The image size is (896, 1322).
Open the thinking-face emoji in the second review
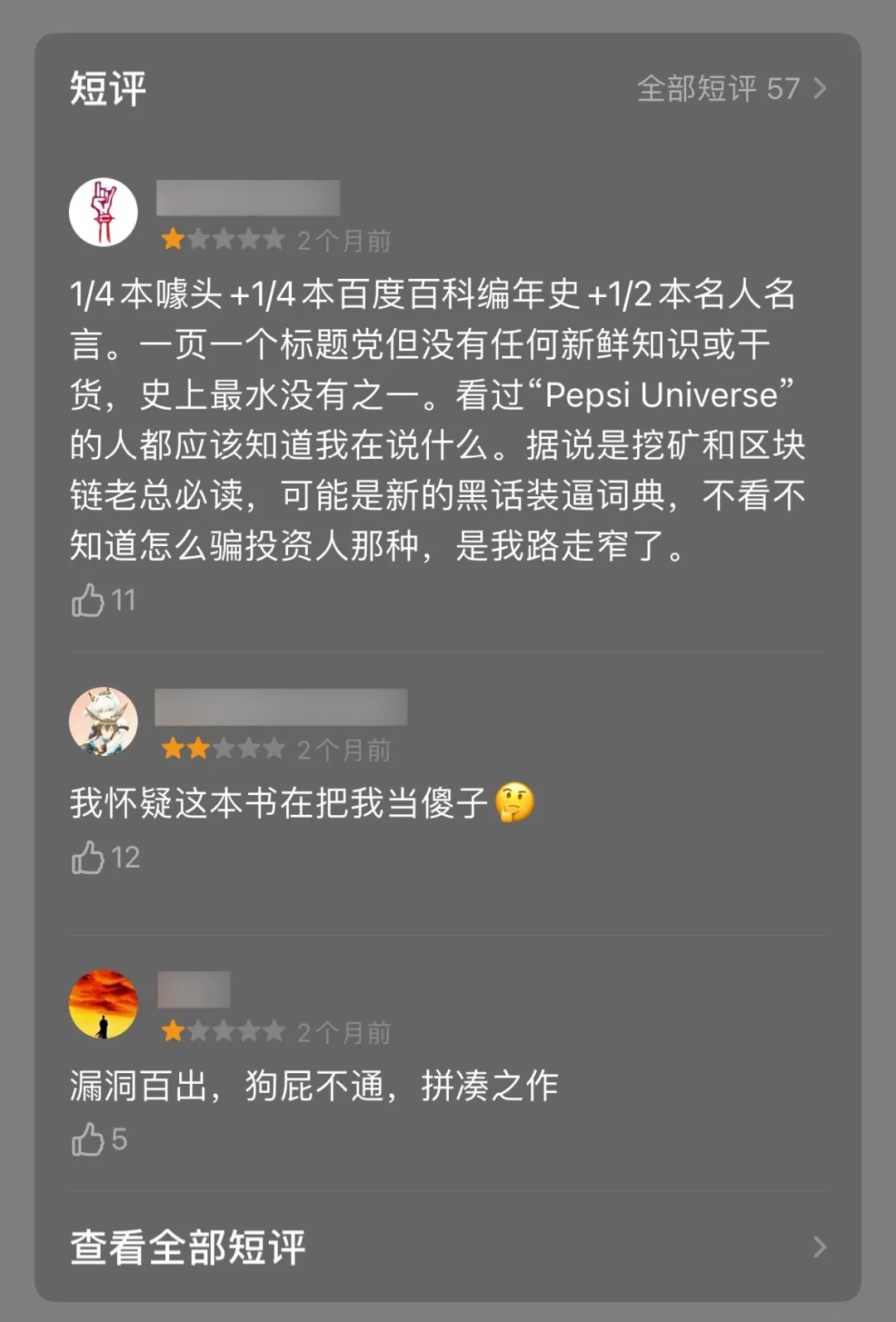coord(514,799)
